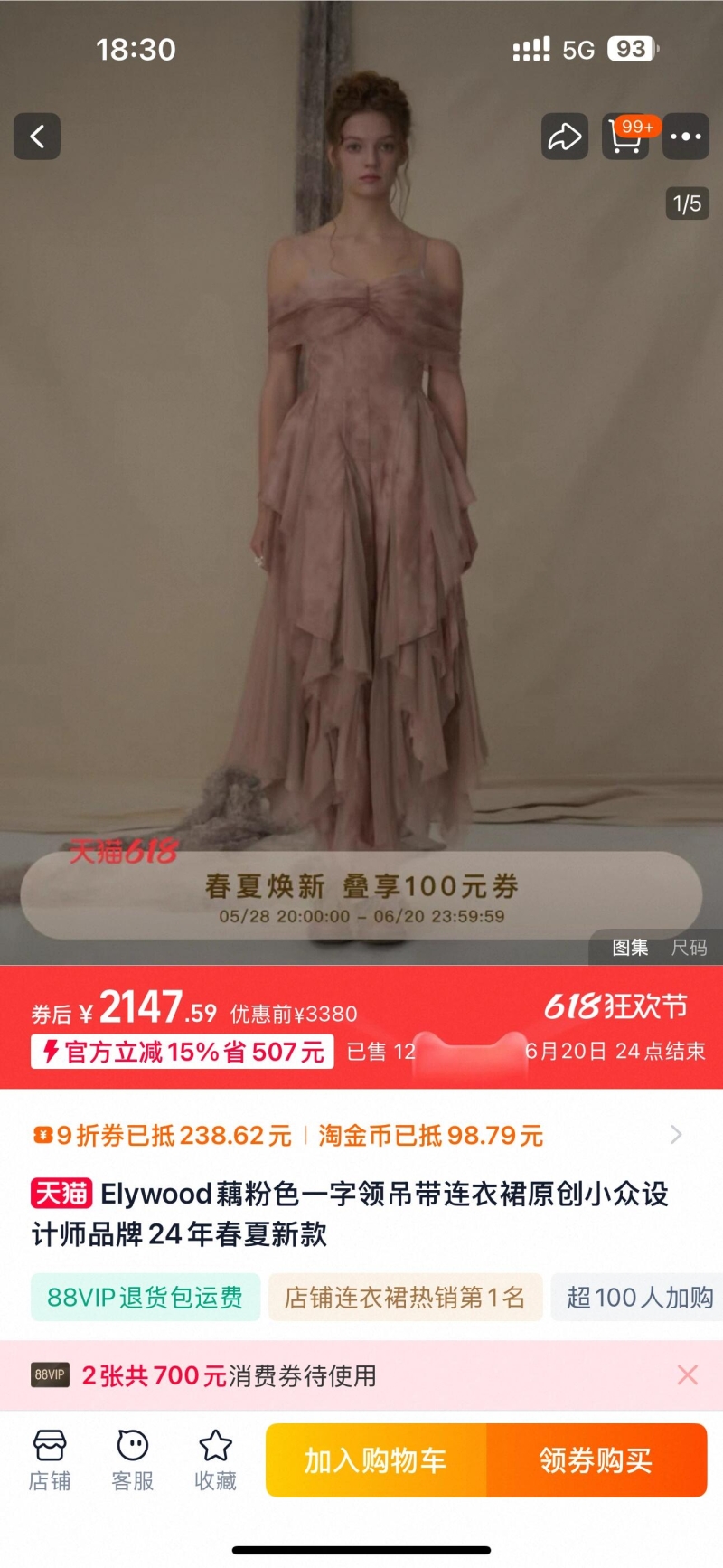This screenshot has height=1568, width=723.
Task: Tap the 88VIP退货包运费 chip
Action: (146, 1297)
